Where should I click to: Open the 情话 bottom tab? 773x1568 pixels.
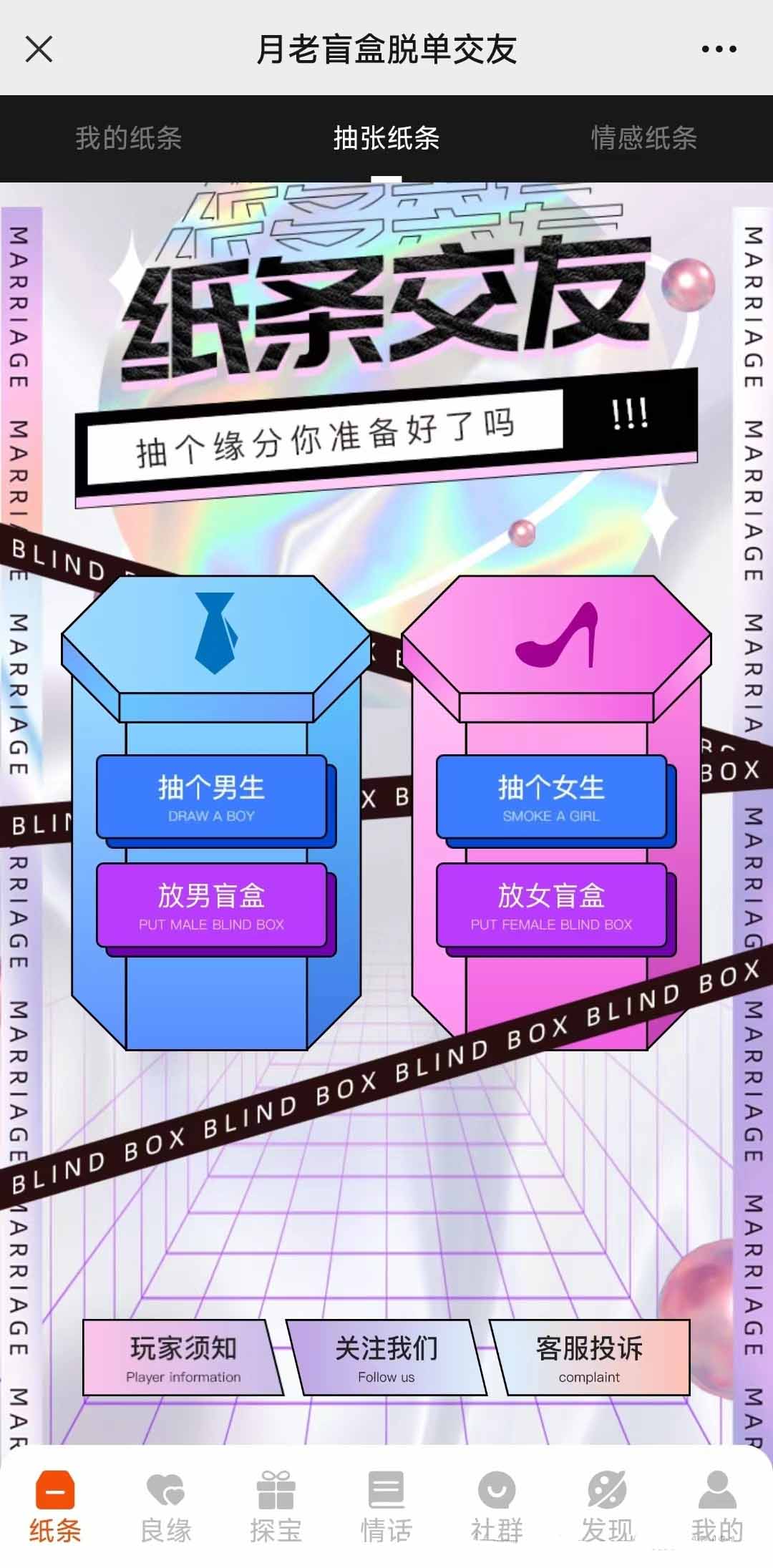tap(386, 1506)
